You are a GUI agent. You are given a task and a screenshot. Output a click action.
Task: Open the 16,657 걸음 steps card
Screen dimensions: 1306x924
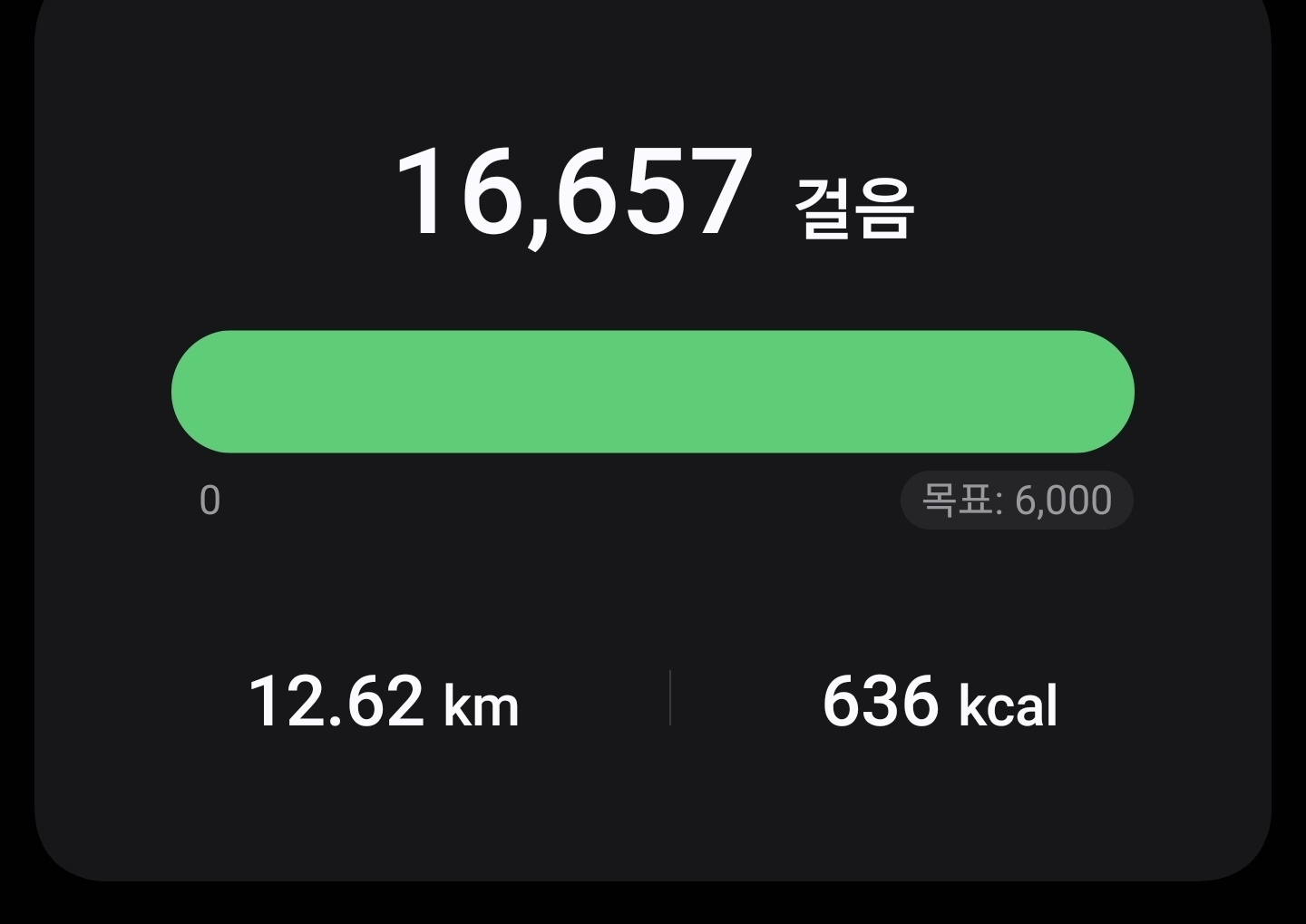(653, 194)
